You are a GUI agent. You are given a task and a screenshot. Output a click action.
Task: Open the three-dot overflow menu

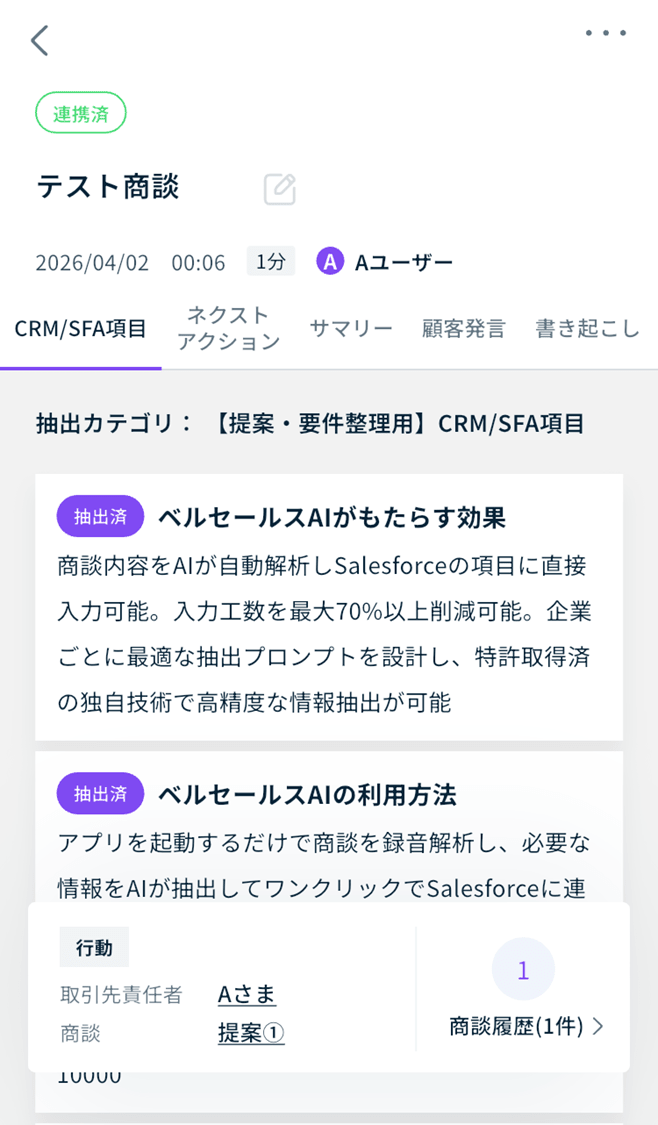coord(606,33)
